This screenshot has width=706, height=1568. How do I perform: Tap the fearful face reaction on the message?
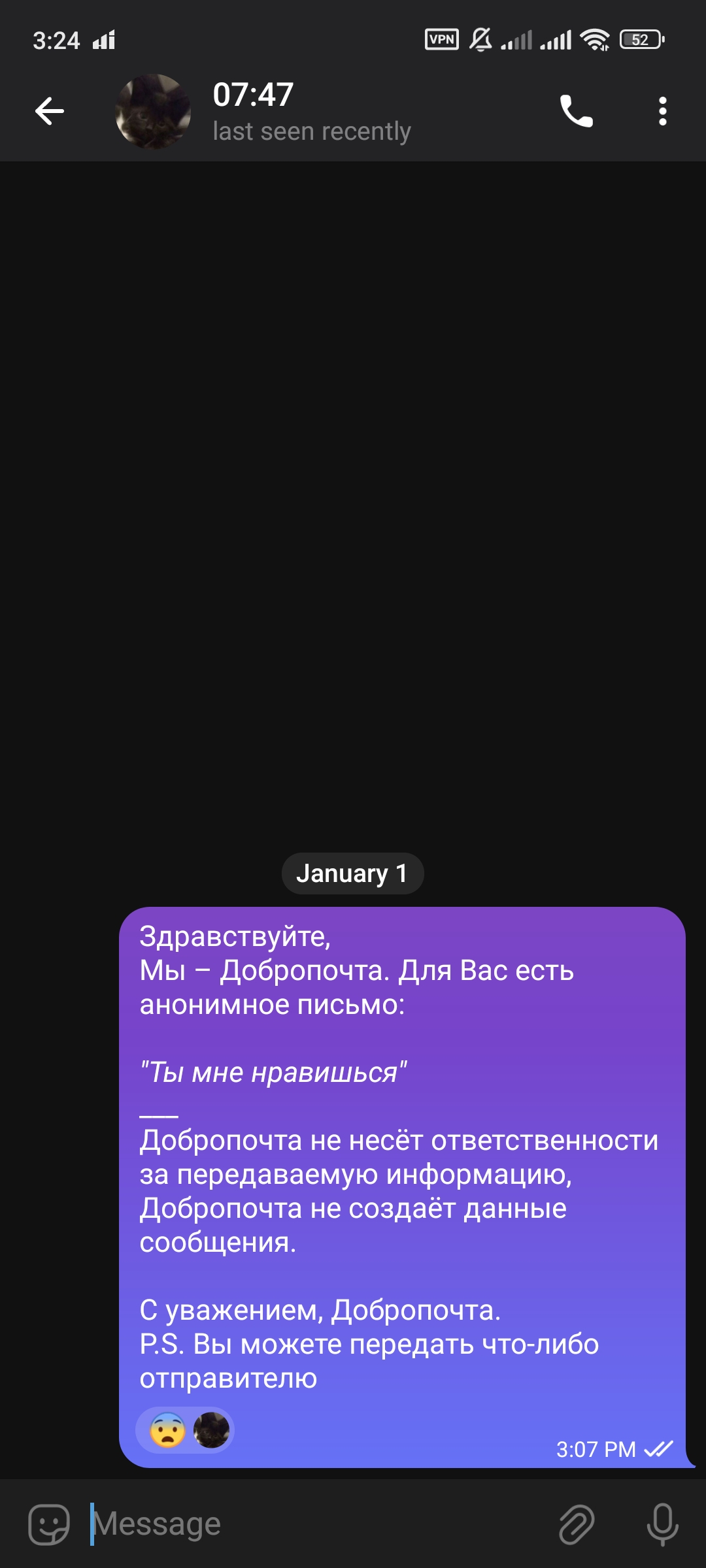tap(168, 1431)
